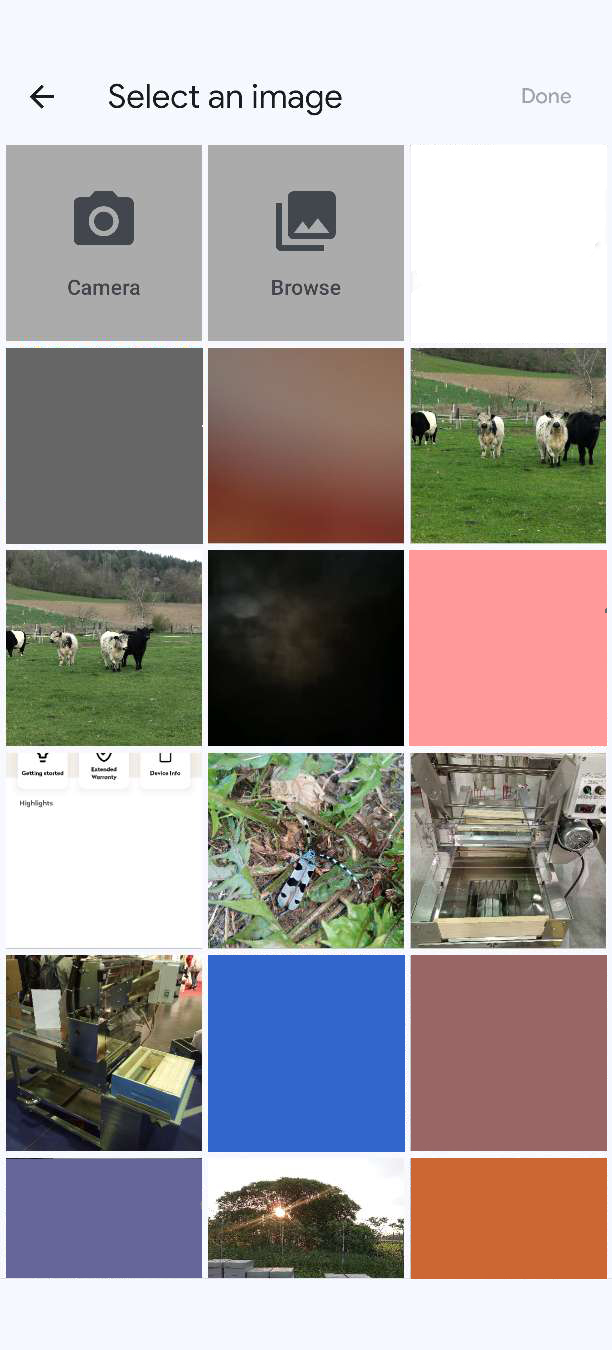Select the cows photo with forest hillside
This screenshot has width=612, height=1350.
click(x=104, y=648)
